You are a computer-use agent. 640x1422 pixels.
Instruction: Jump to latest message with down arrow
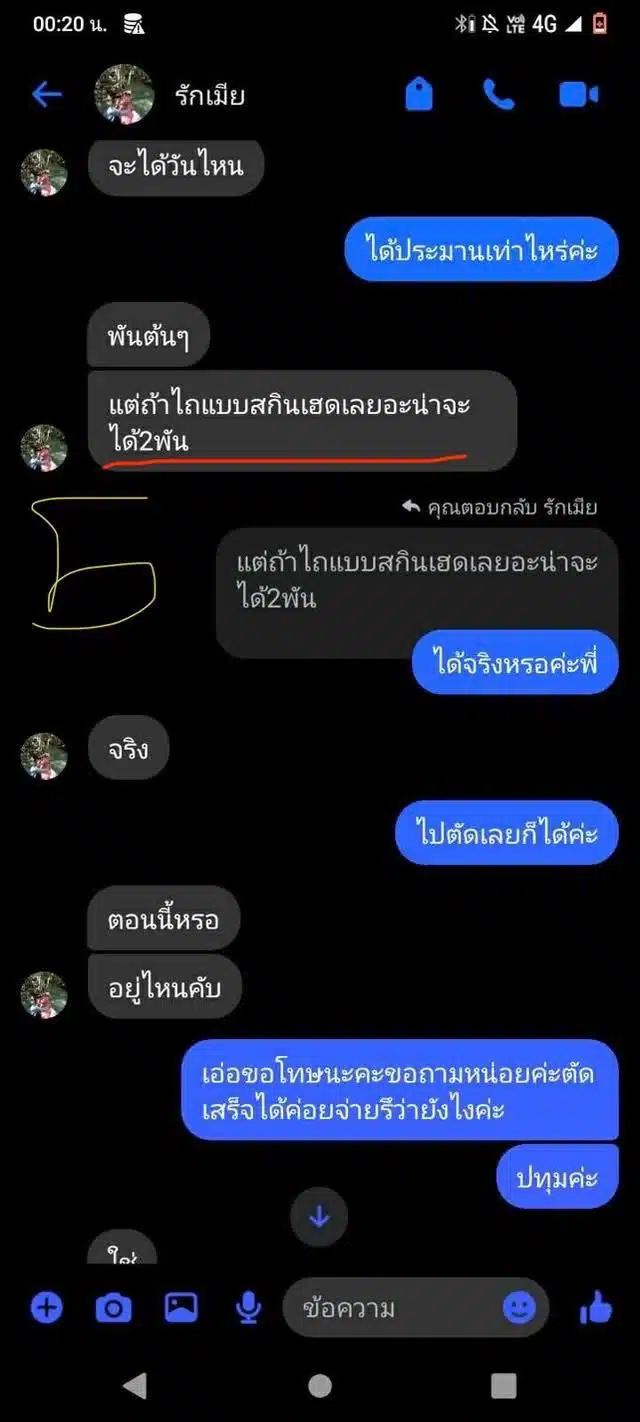[x=319, y=1217]
